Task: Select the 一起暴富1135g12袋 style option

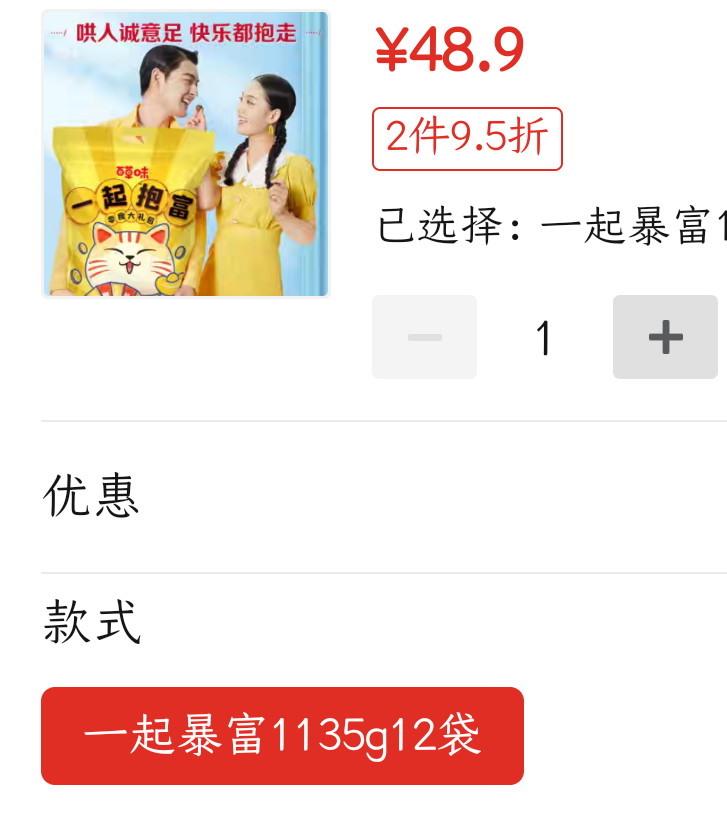Action: (x=282, y=736)
